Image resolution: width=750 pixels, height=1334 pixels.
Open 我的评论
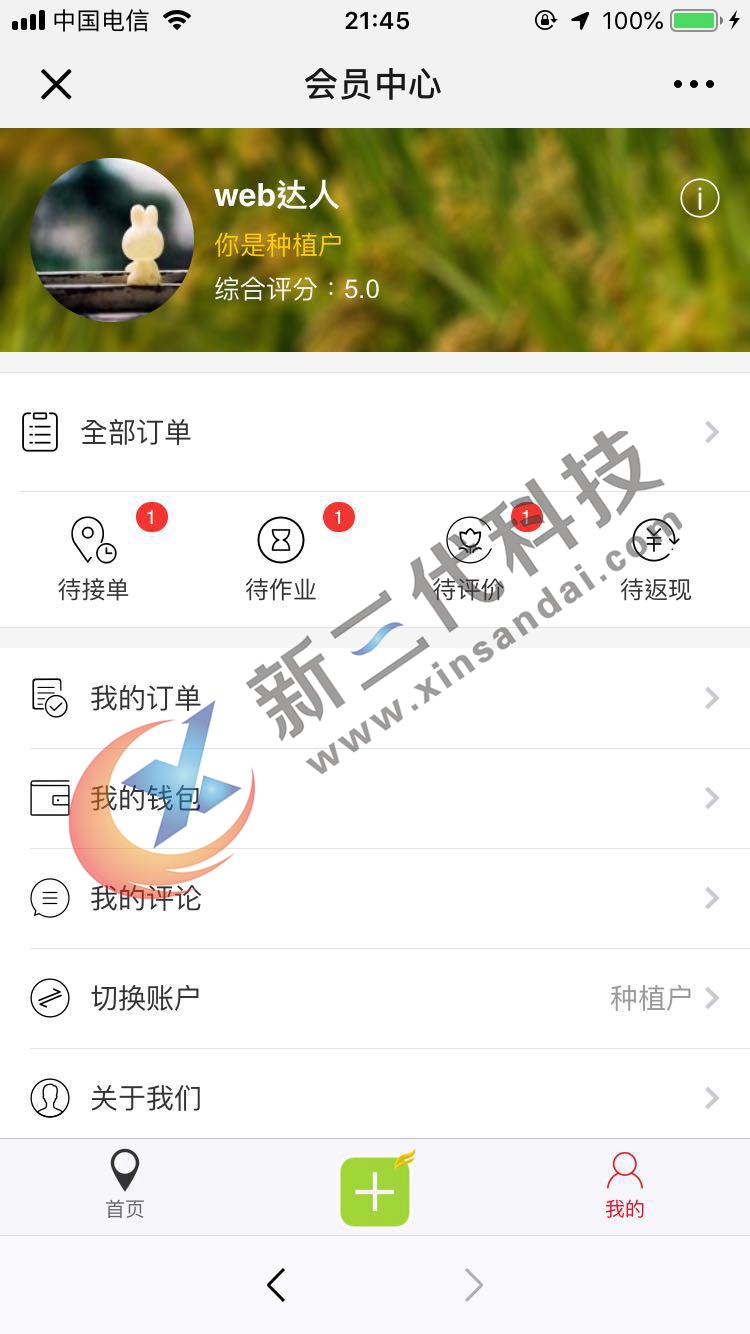pos(375,898)
